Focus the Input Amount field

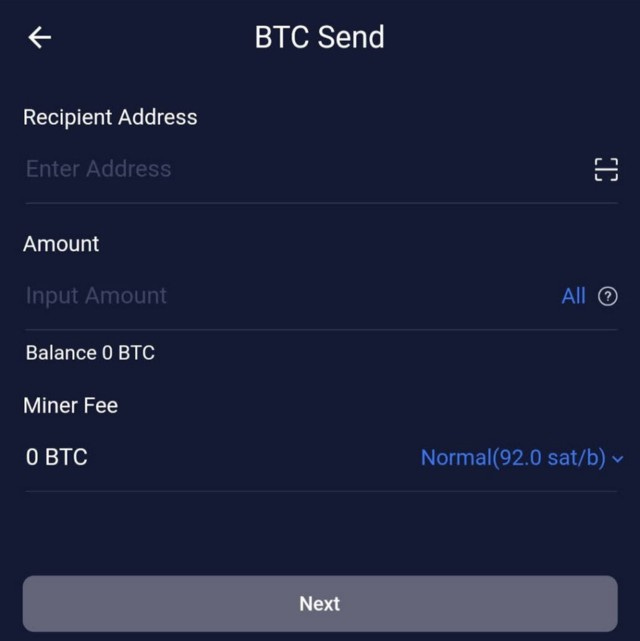tap(286, 296)
